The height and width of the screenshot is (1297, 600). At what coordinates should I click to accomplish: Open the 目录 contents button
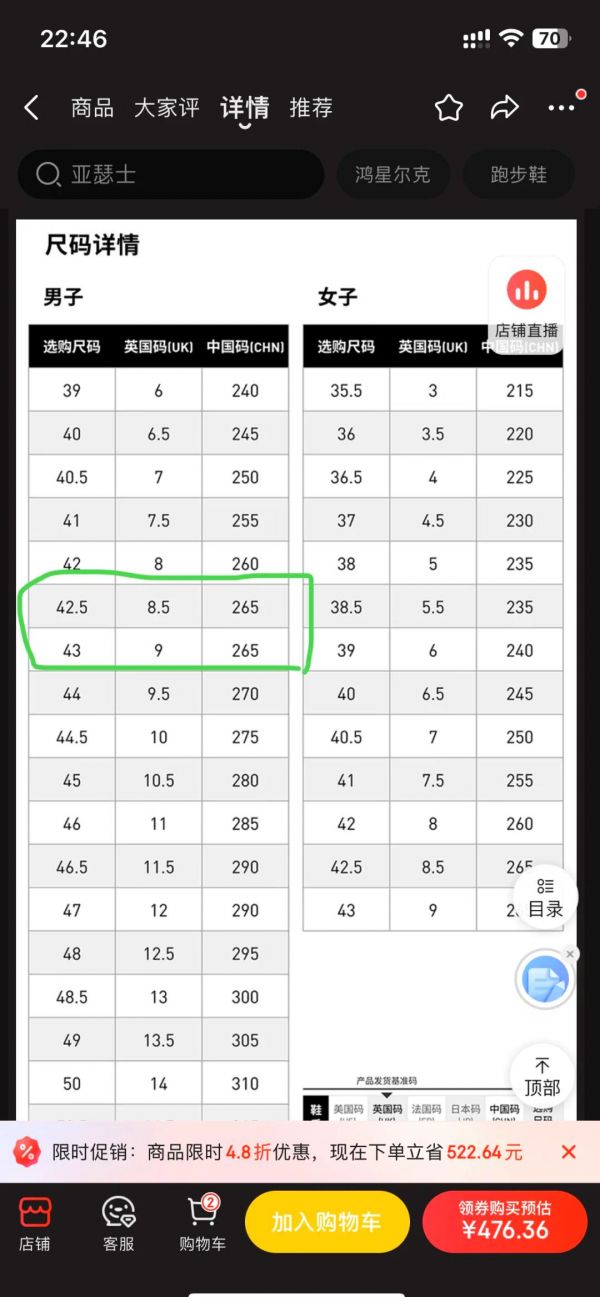pos(545,898)
